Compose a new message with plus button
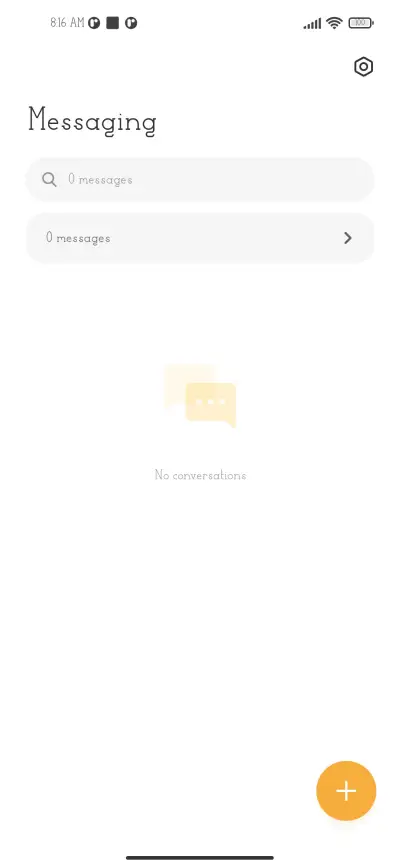 [346, 791]
